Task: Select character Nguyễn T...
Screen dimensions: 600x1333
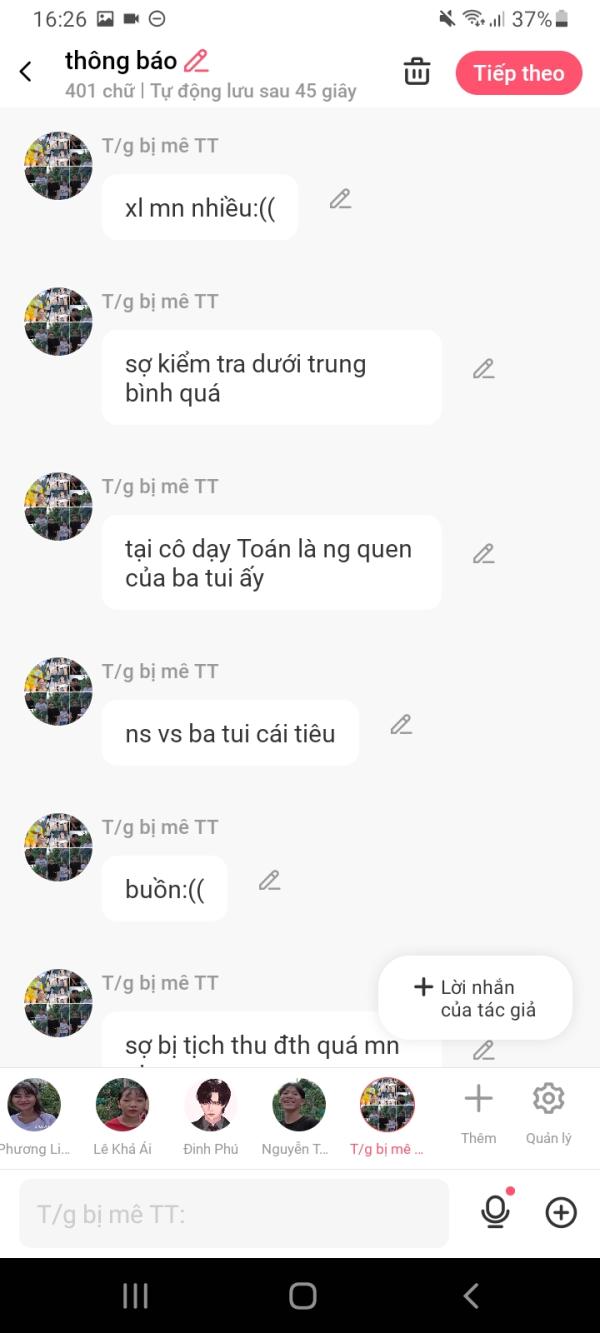Action: point(298,1105)
